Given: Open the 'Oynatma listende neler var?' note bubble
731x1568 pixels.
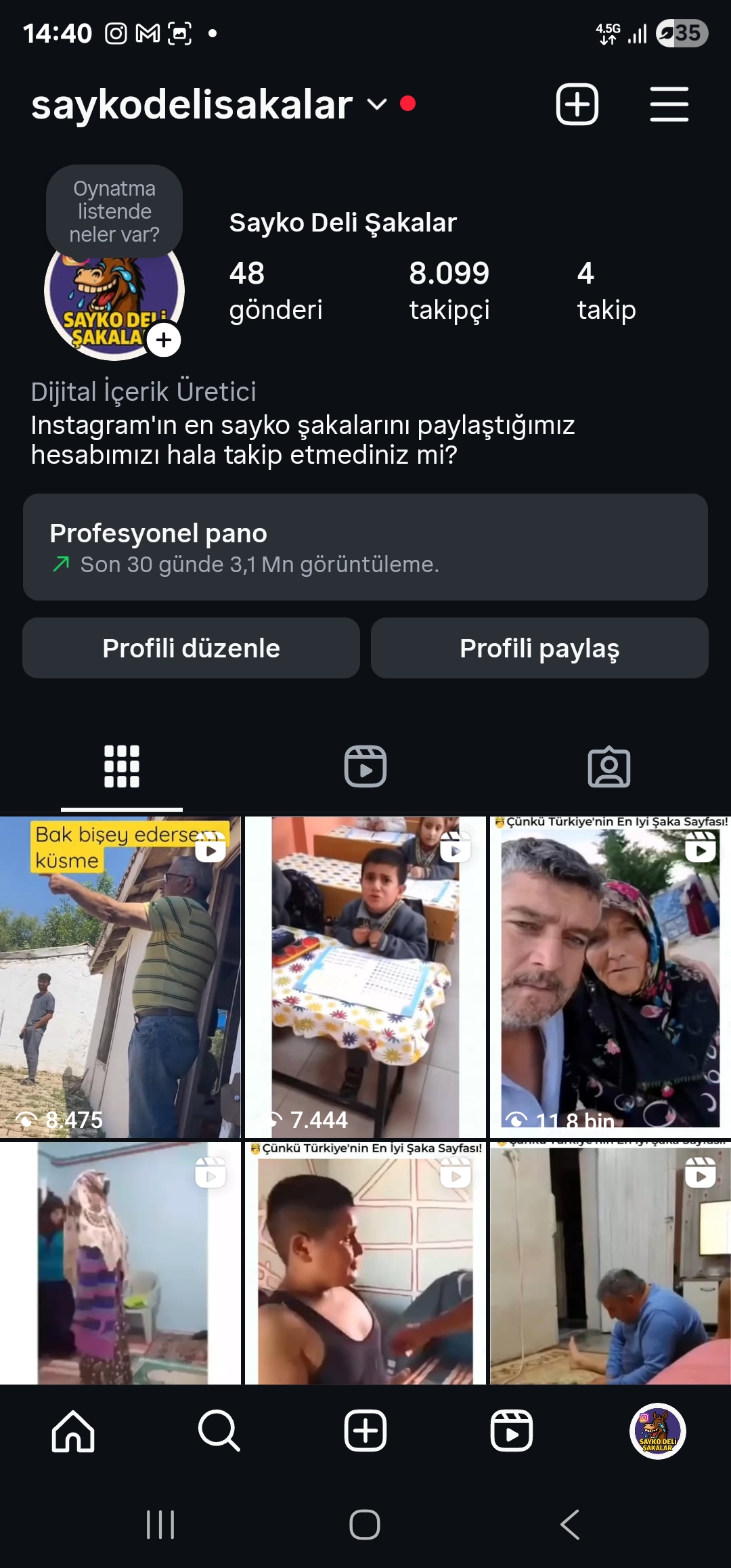Looking at the screenshot, I should [114, 211].
